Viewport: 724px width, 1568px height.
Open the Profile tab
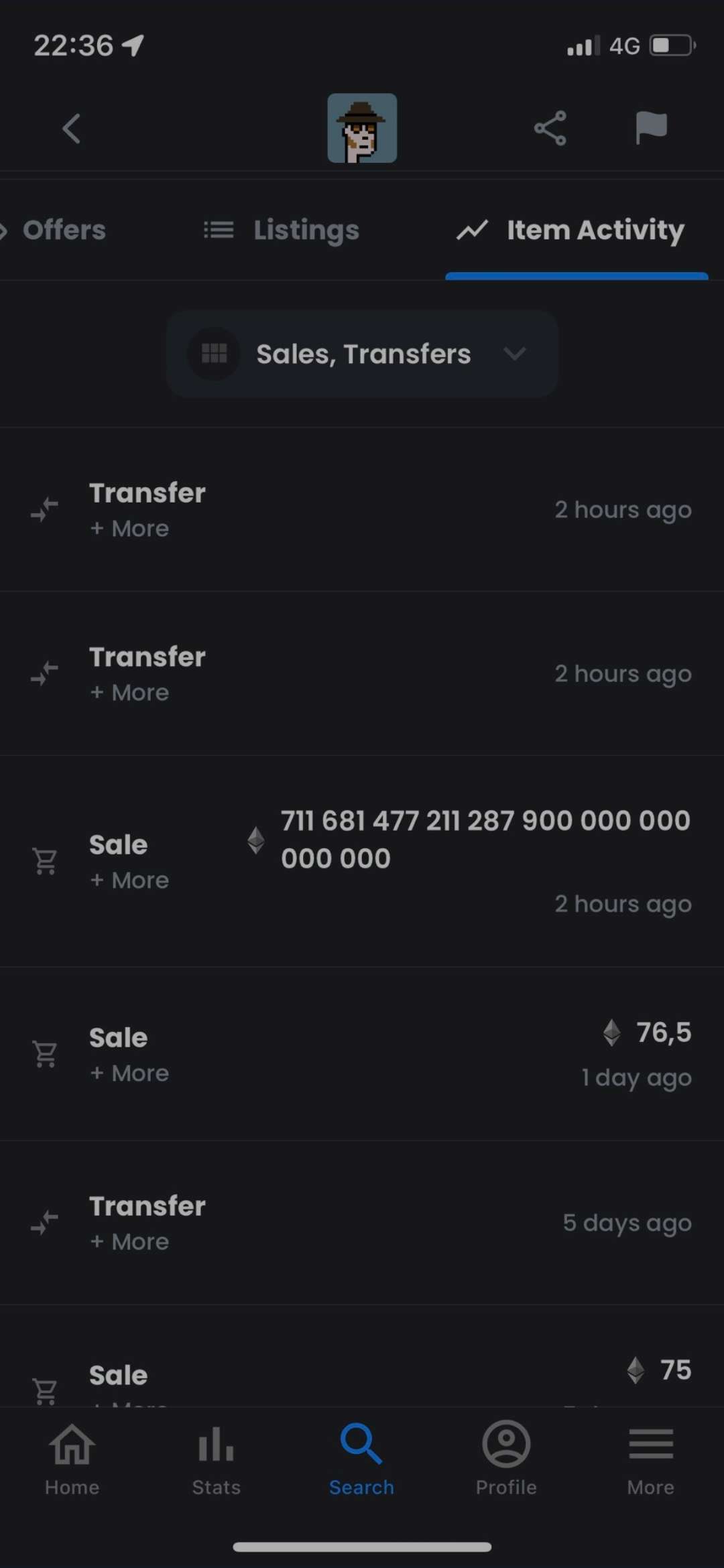pyautogui.click(x=506, y=1459)
